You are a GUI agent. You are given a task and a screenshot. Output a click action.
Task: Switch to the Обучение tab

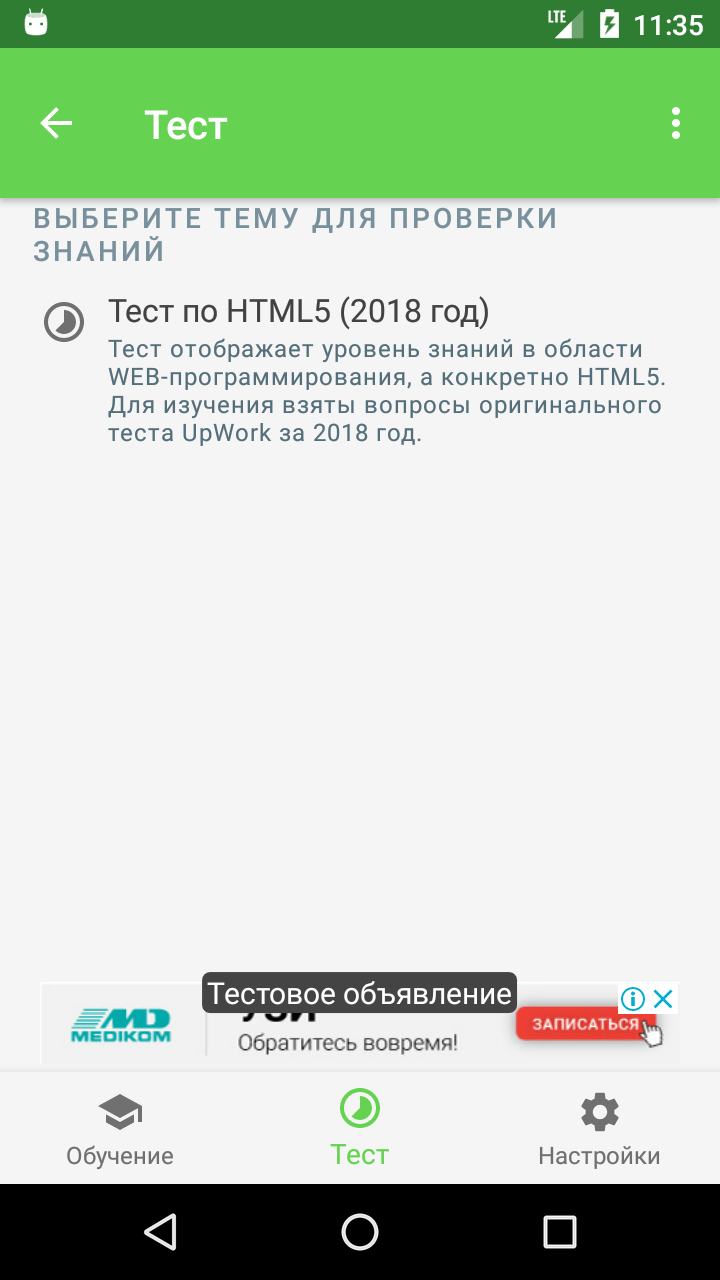120,1128
